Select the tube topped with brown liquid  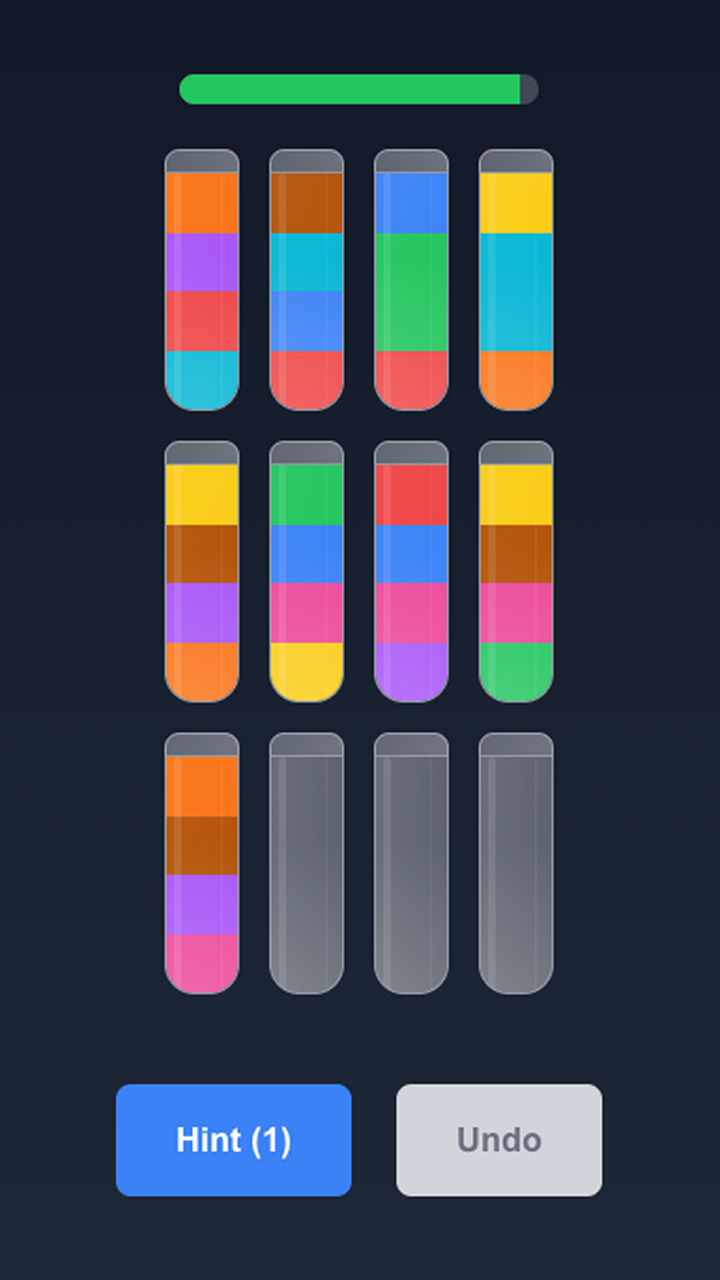pos(307,280)
